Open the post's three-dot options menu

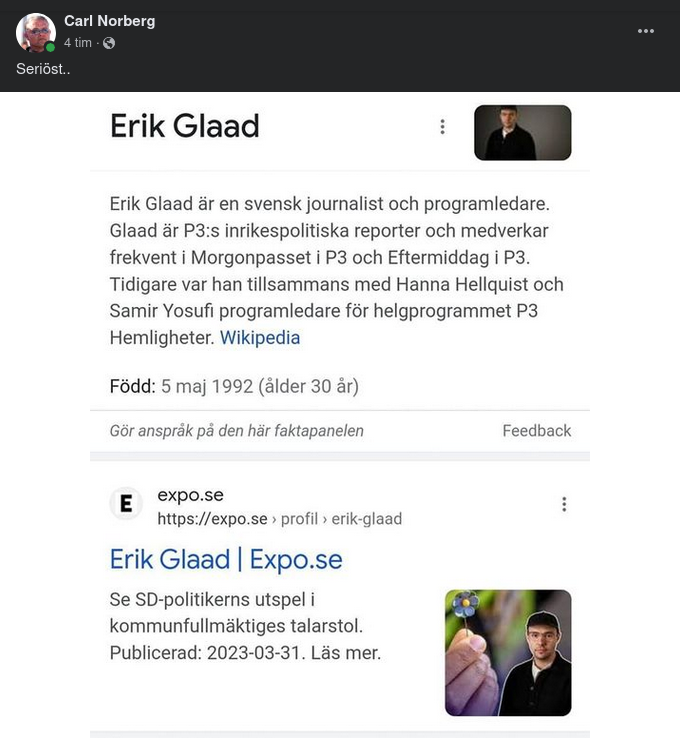click(x=646, y=31)
